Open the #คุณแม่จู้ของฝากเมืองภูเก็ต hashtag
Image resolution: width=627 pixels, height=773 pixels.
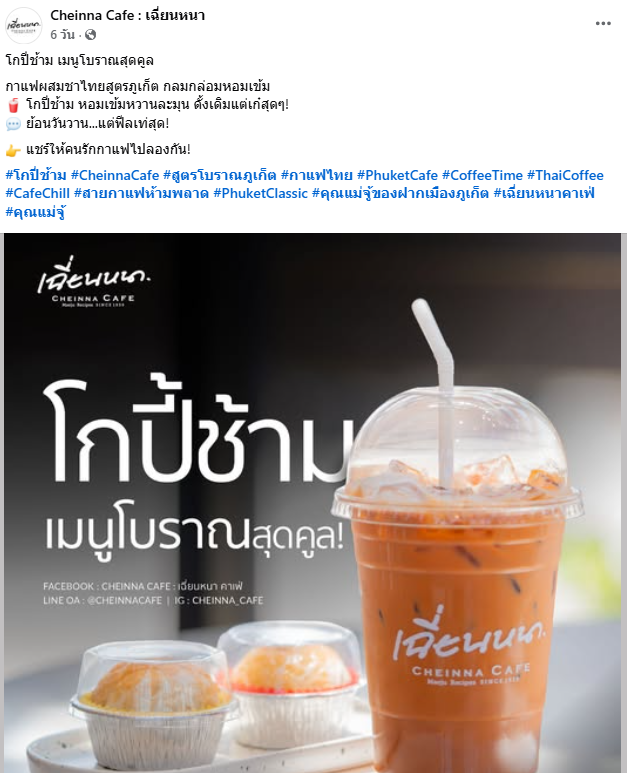pyautogui.click(x=400, y=193)
